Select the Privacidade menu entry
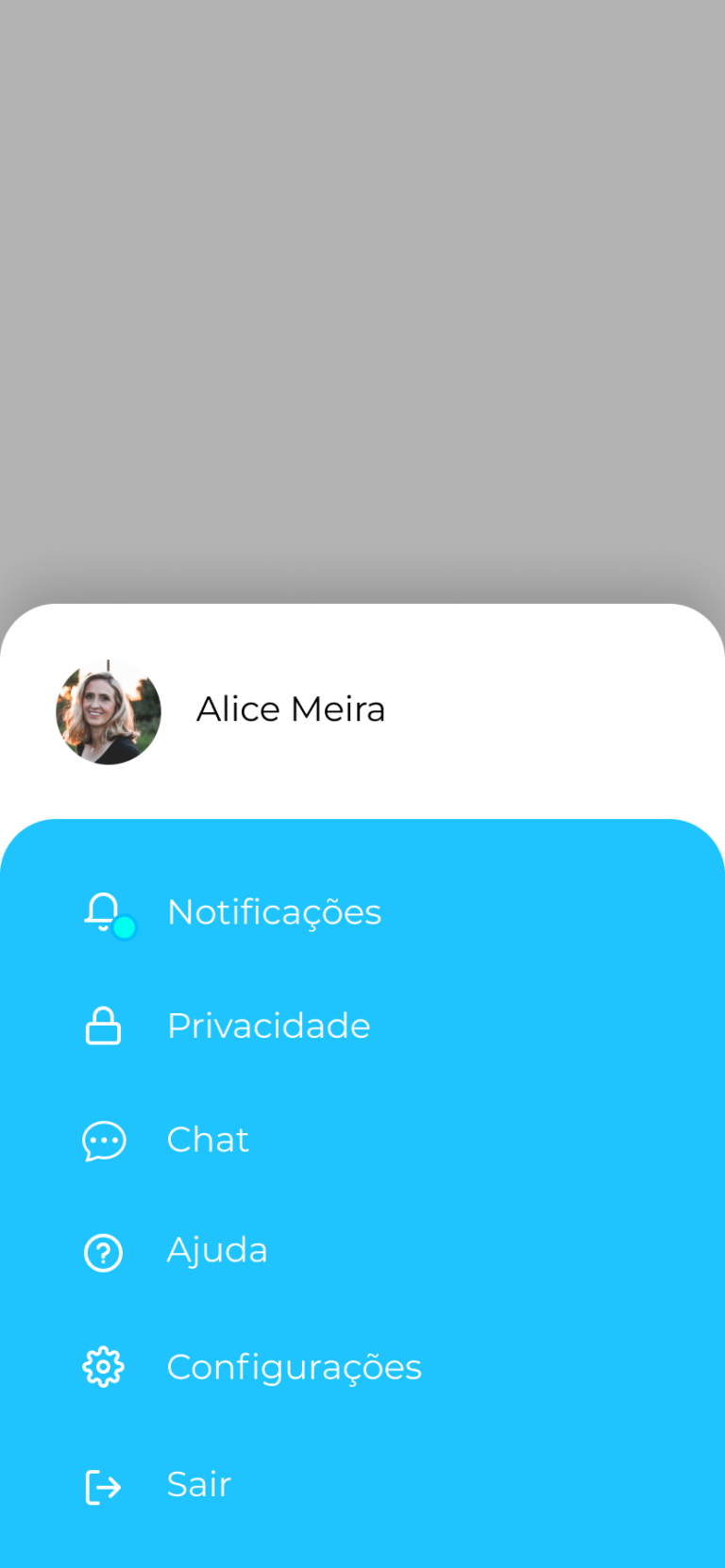725x1568 pixels. pos(268,1026)
